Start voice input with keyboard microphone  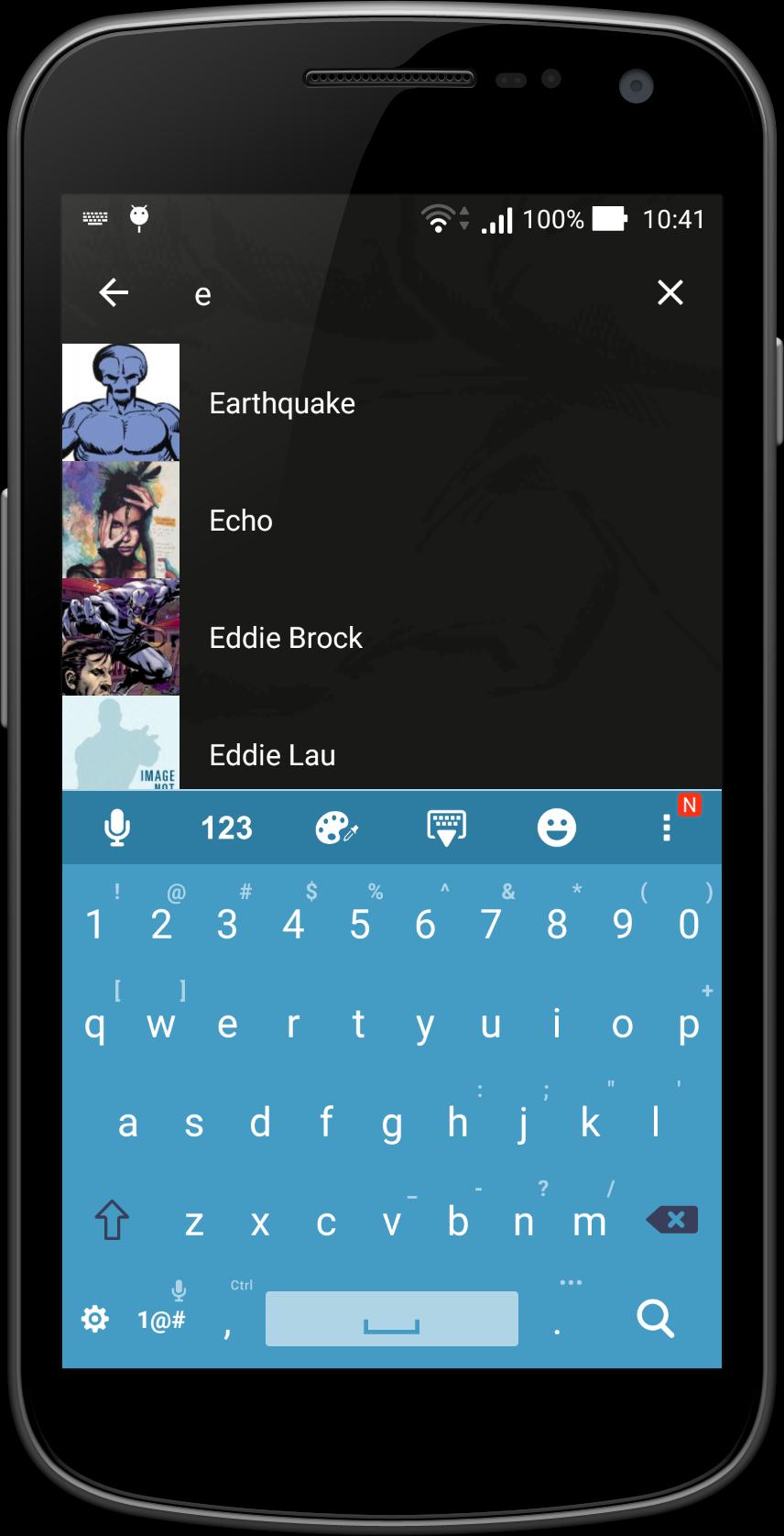point(117,828)
